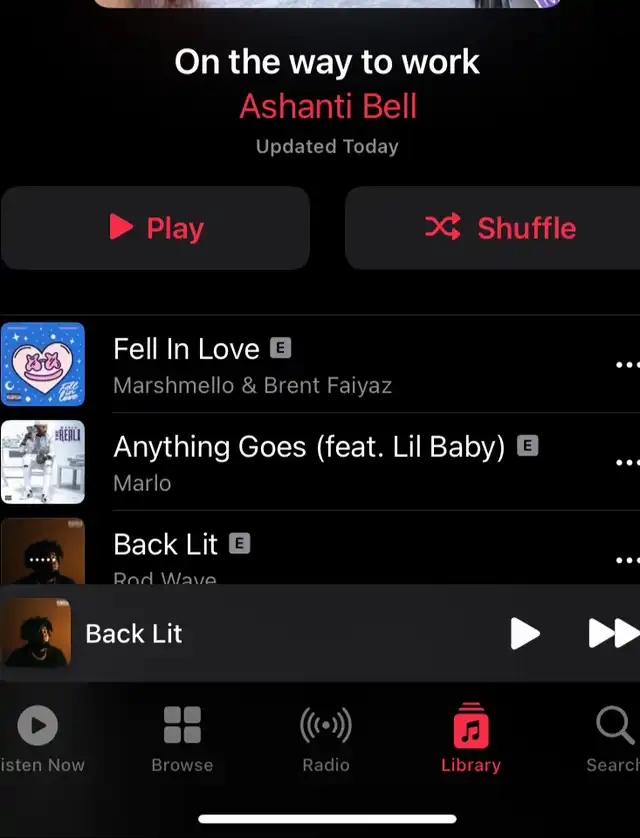Open more options for Fell In Love
640x838 pixels.
coord(627,365)
